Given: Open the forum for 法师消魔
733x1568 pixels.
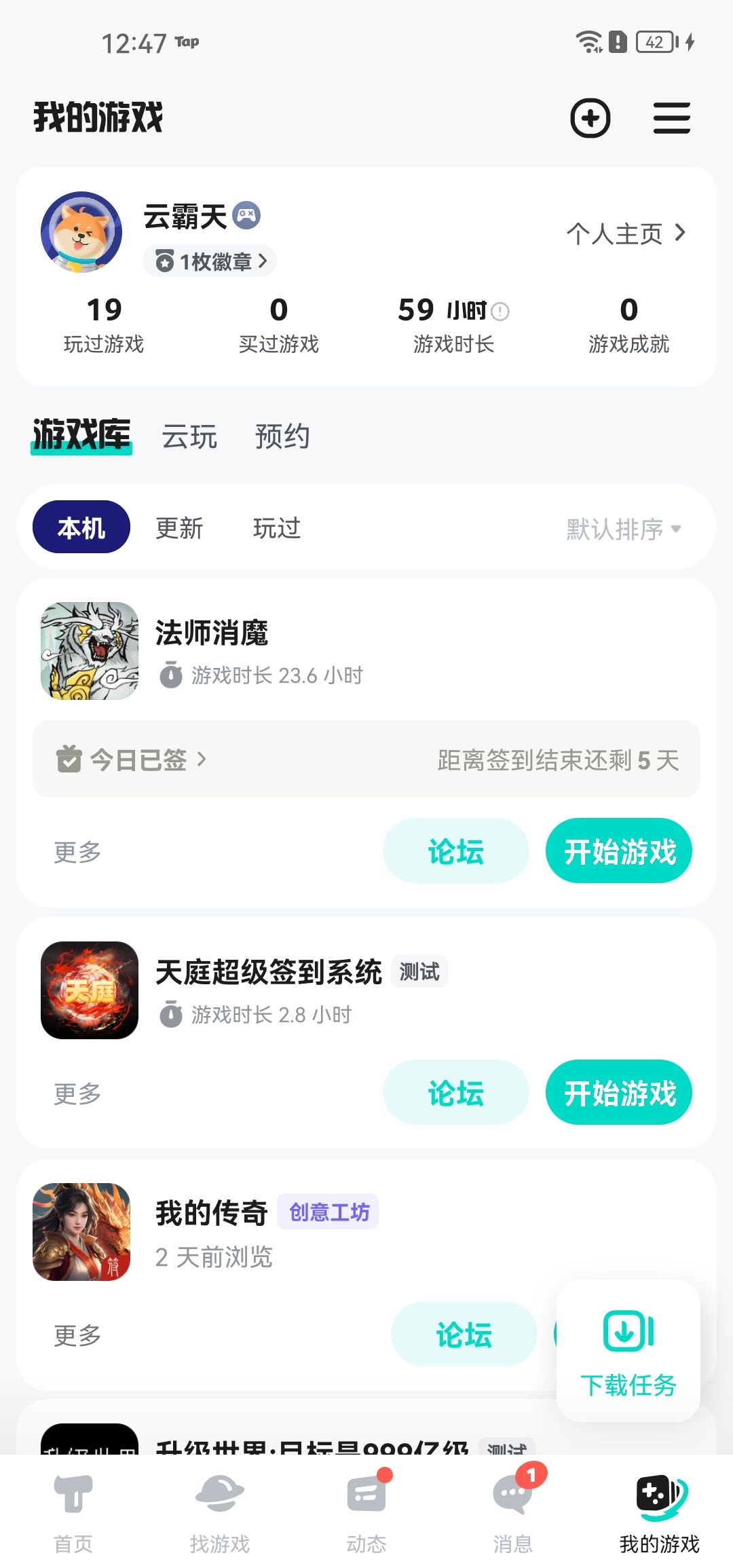Looking at the screenshot, I should [x=456, y=851].
